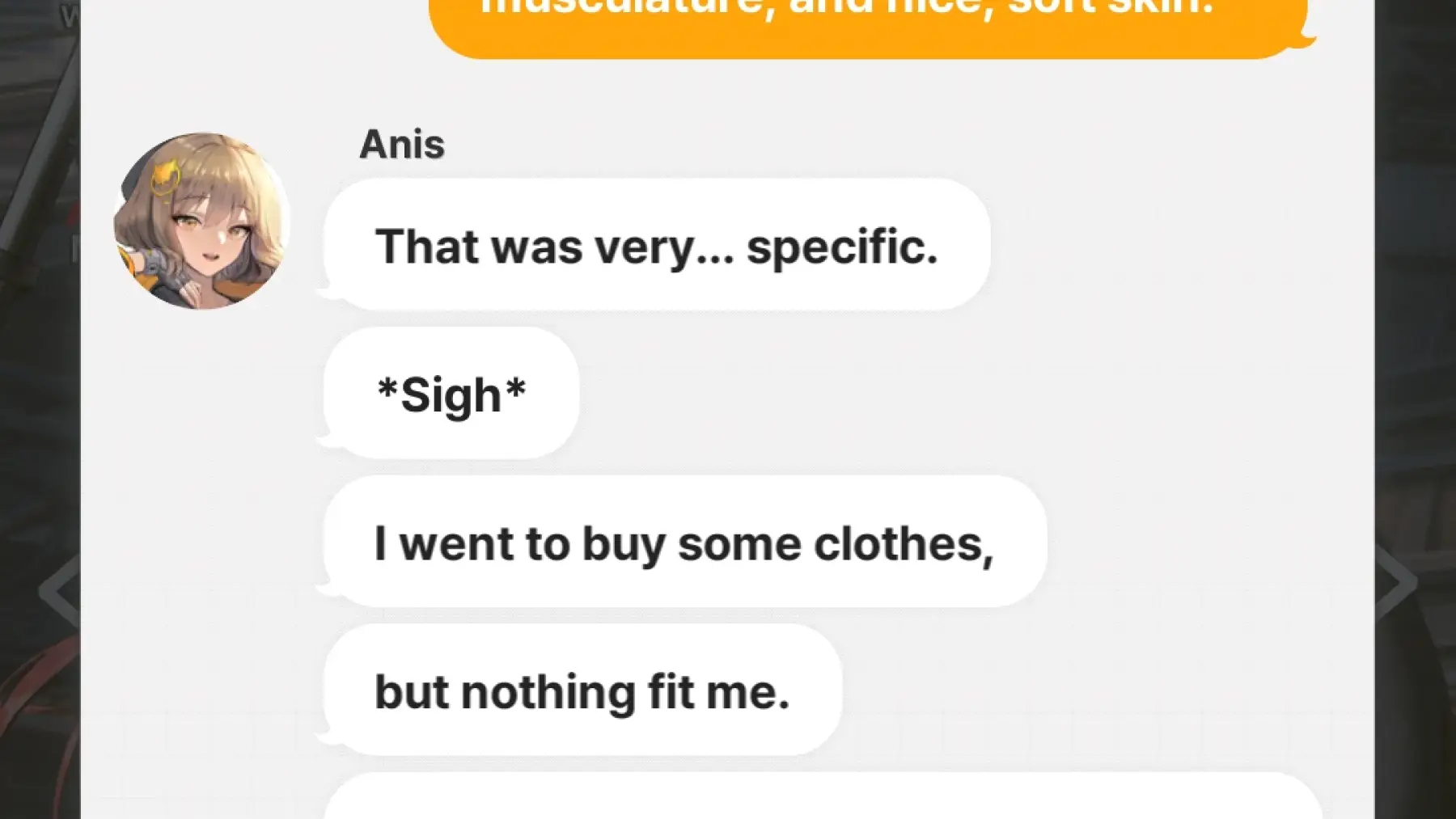Go to the next character with right arrow

pyautogui.click(x=1397, y=584)
